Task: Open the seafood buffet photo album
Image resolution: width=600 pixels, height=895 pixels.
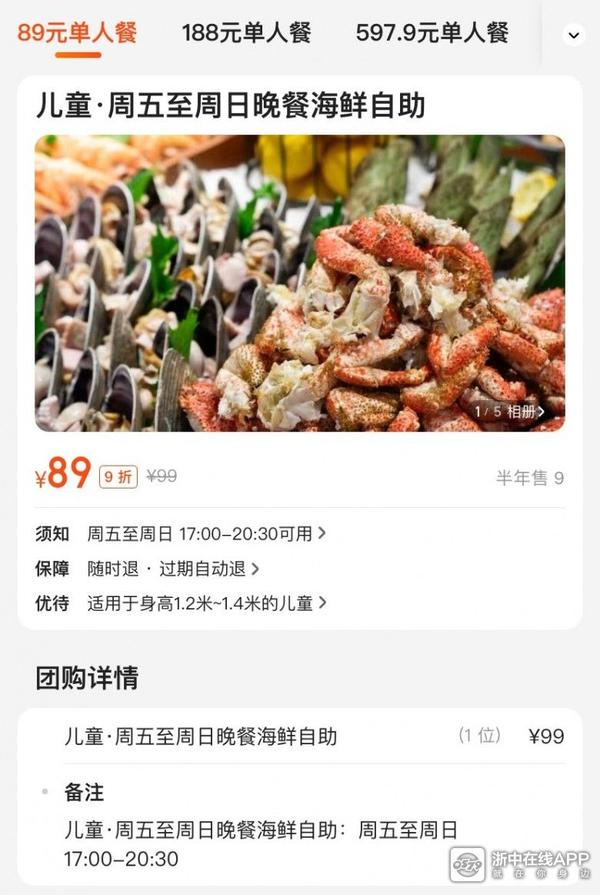Action: [509, 411]
